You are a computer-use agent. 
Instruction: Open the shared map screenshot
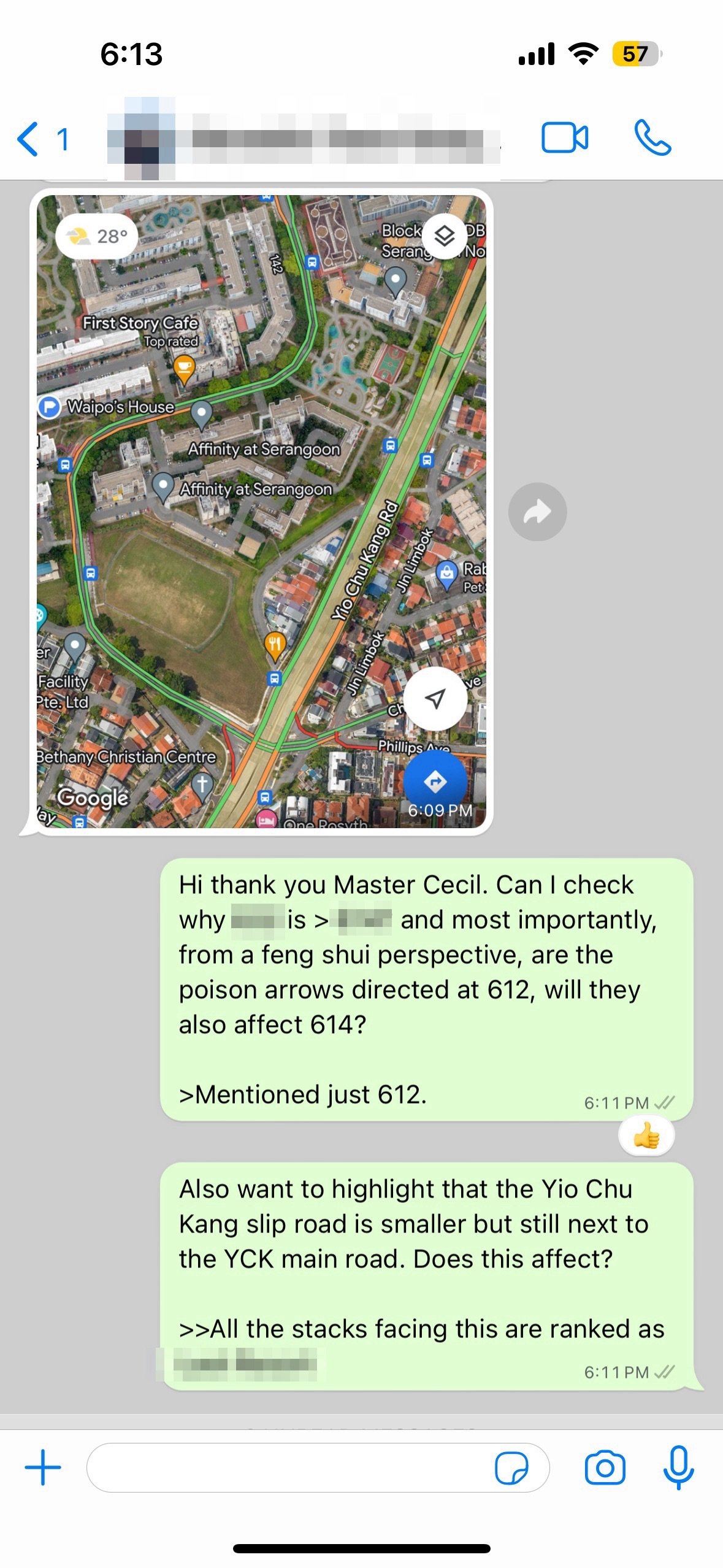pos(261,510)
